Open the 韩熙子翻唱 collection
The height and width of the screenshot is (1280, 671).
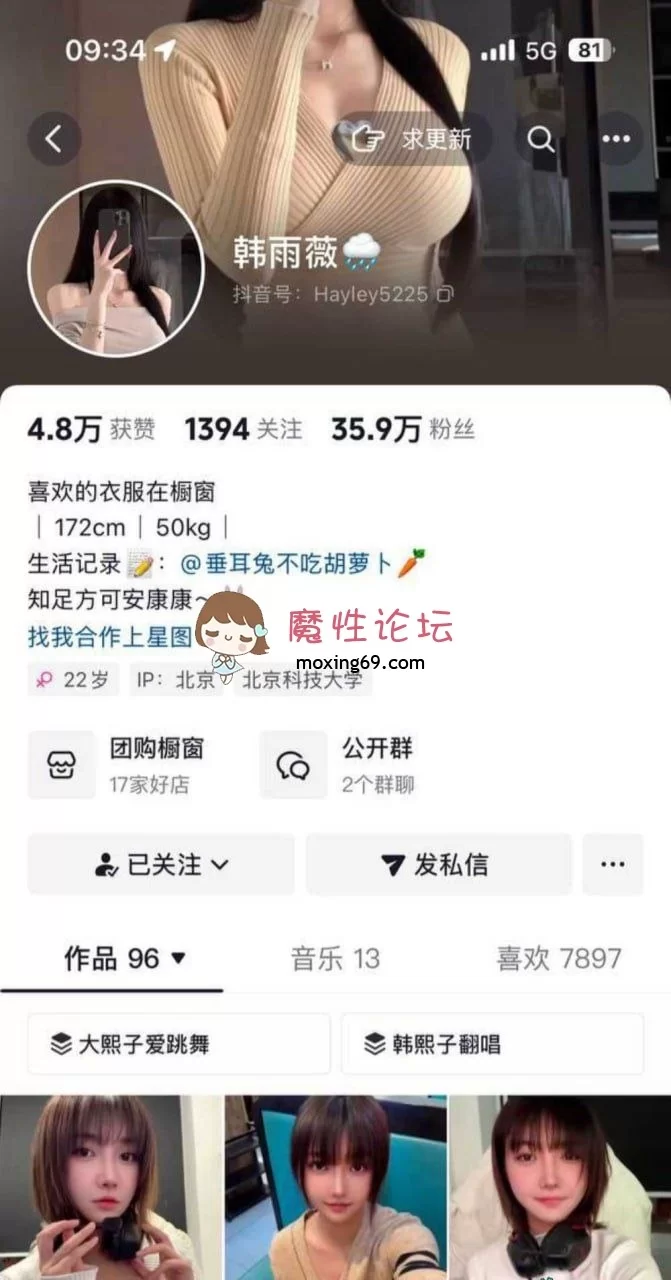(x=492, y=1044)
